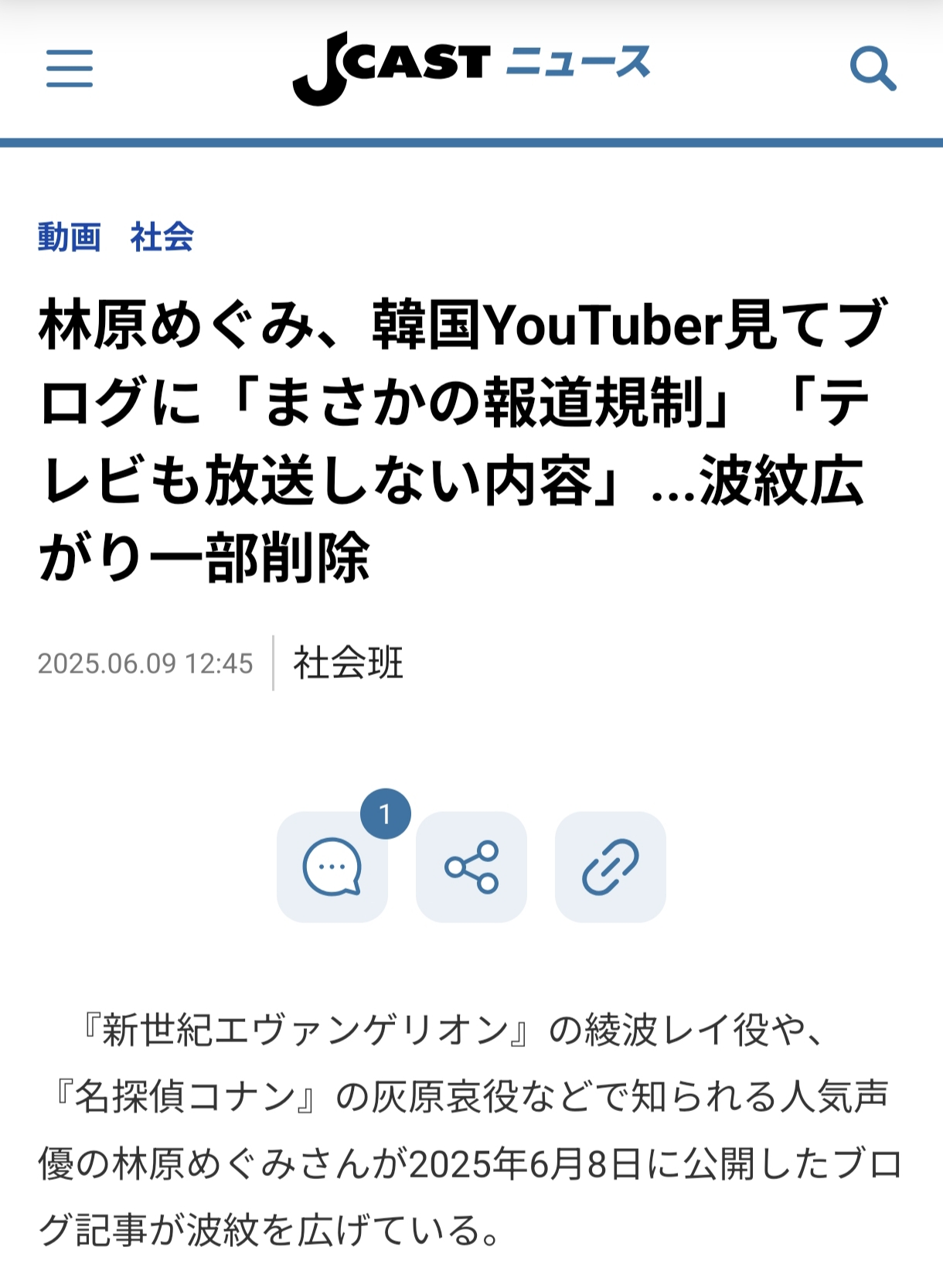Go to J-CAST ニュース home logo
Viewport: 943px width, 1288px height.
click(x=471, y=68)
